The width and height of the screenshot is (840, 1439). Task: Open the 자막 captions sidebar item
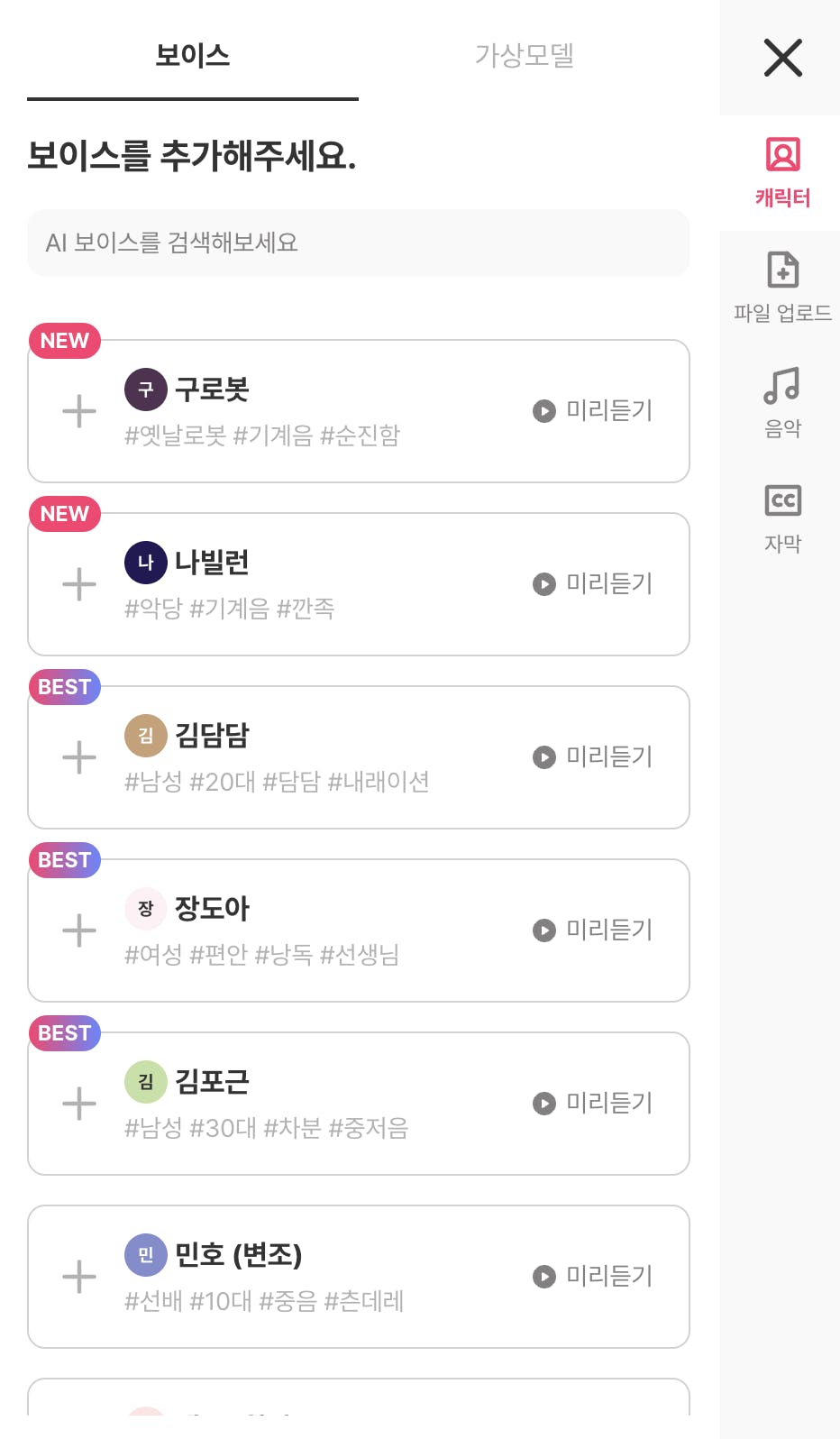point(782,519)
